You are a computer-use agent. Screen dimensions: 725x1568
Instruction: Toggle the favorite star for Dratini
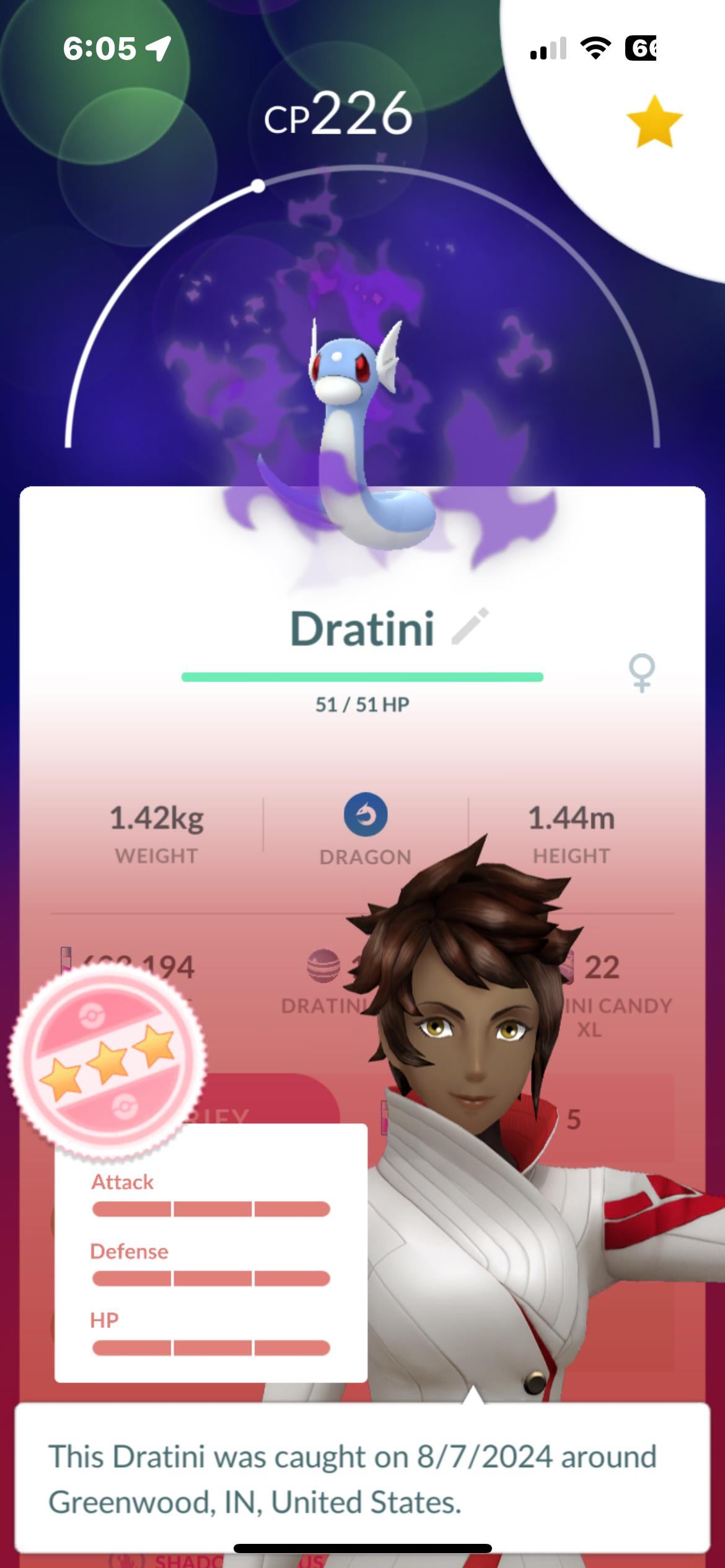[654, 122]
